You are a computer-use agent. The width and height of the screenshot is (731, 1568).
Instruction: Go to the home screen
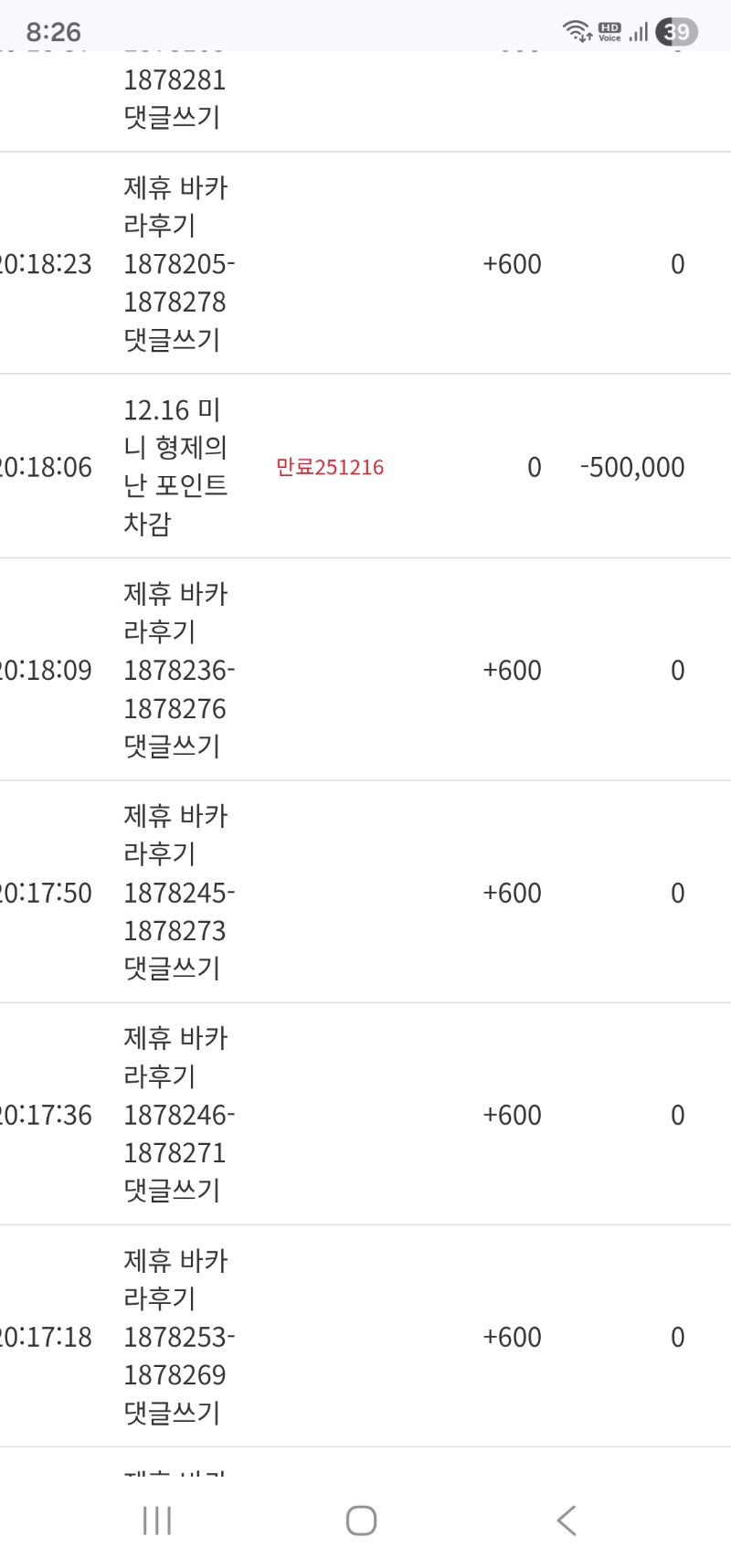361,1520
